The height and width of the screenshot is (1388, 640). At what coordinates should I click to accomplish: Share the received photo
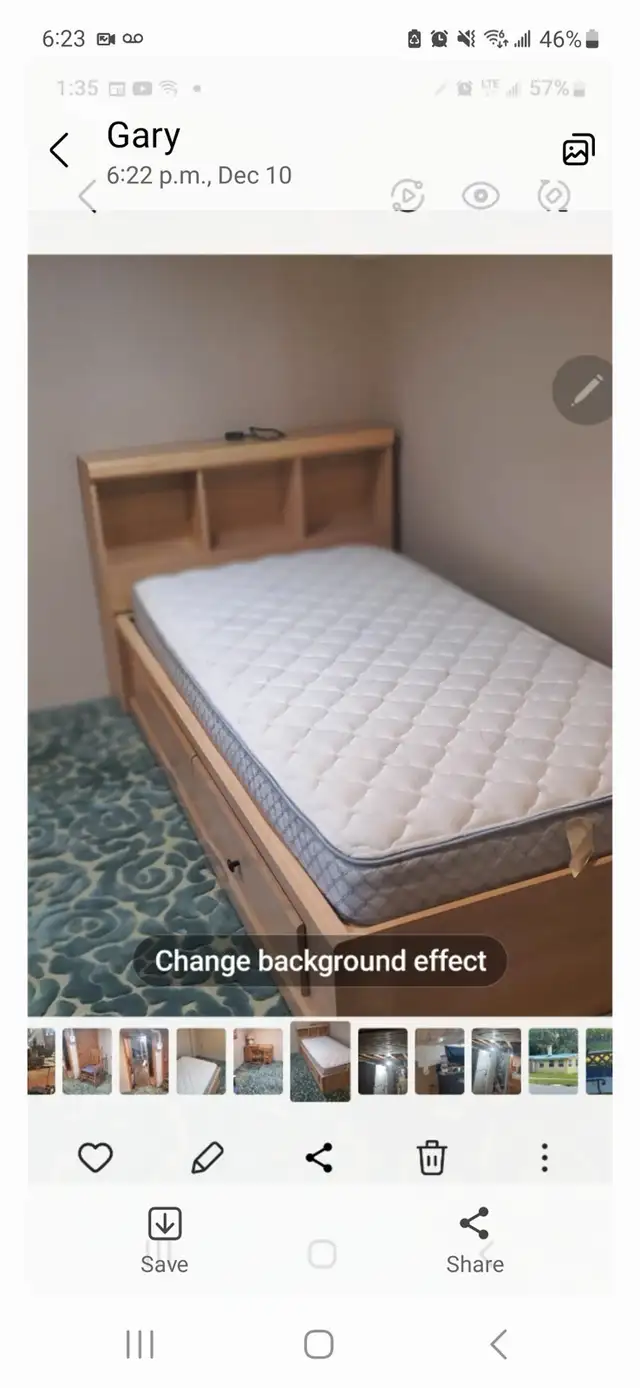point(474,1240)
